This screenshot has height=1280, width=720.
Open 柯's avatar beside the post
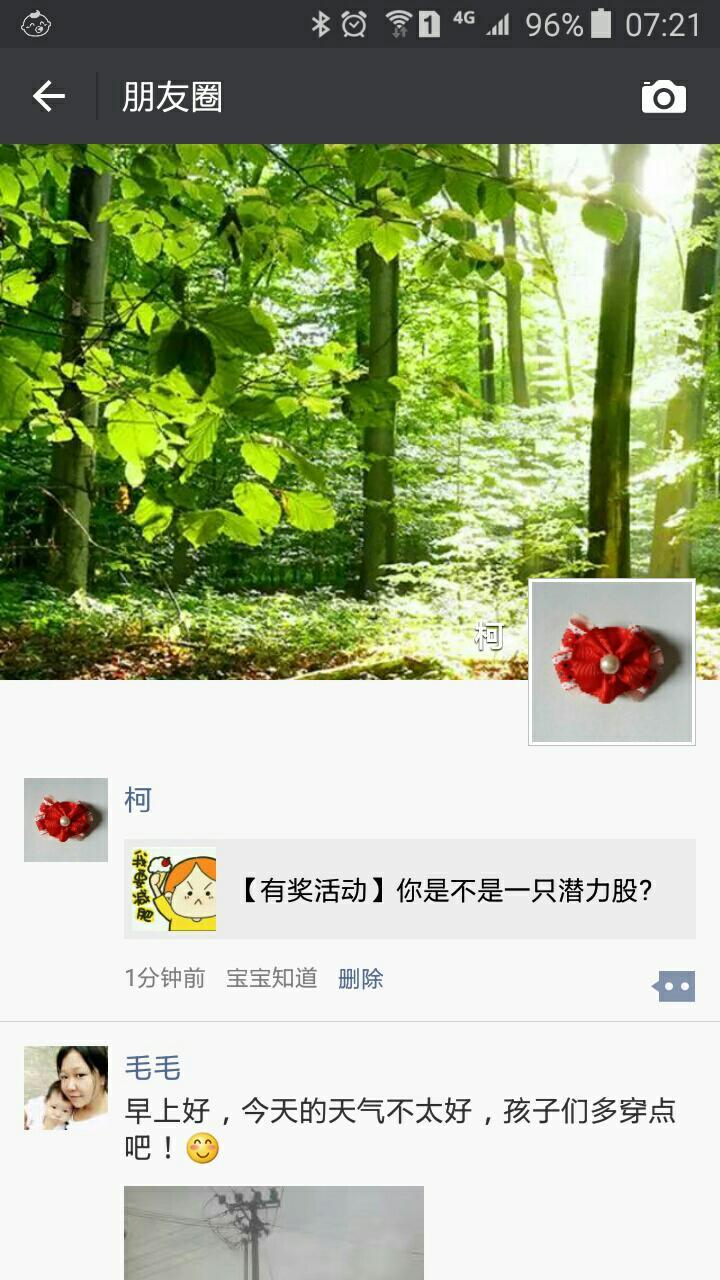point(66,820)
